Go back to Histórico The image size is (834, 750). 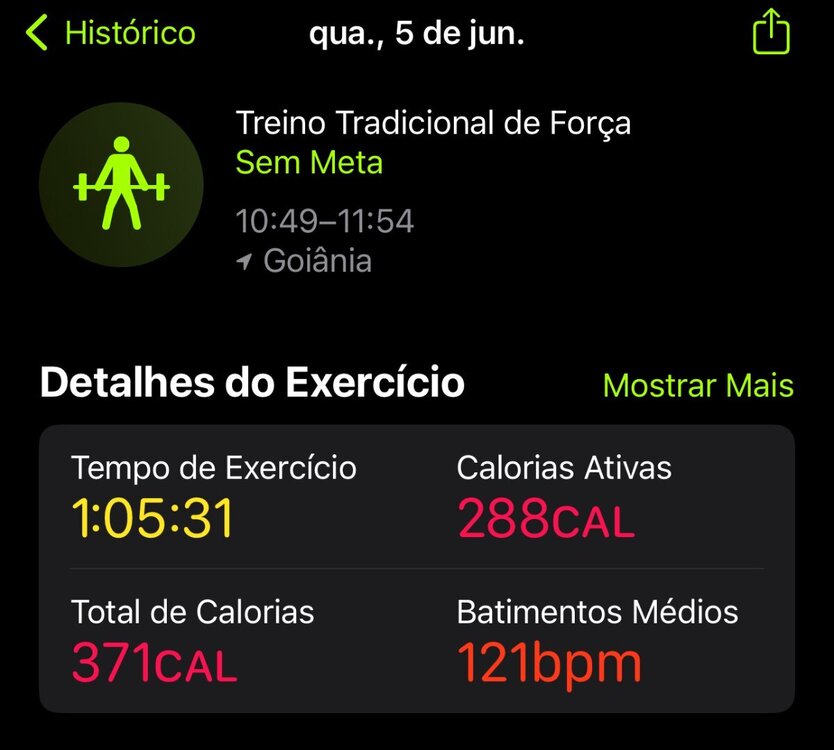pos(112,34)
